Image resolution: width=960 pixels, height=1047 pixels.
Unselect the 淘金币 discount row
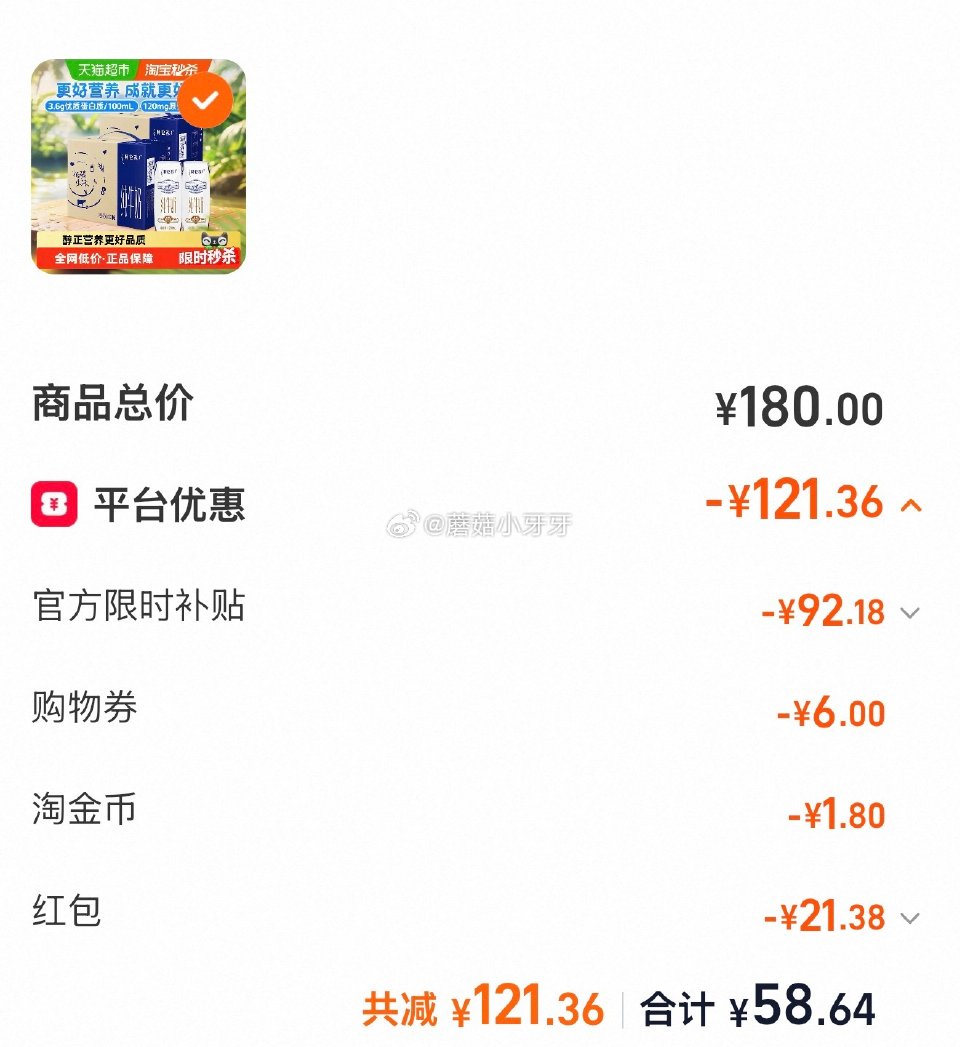point(480,814)
